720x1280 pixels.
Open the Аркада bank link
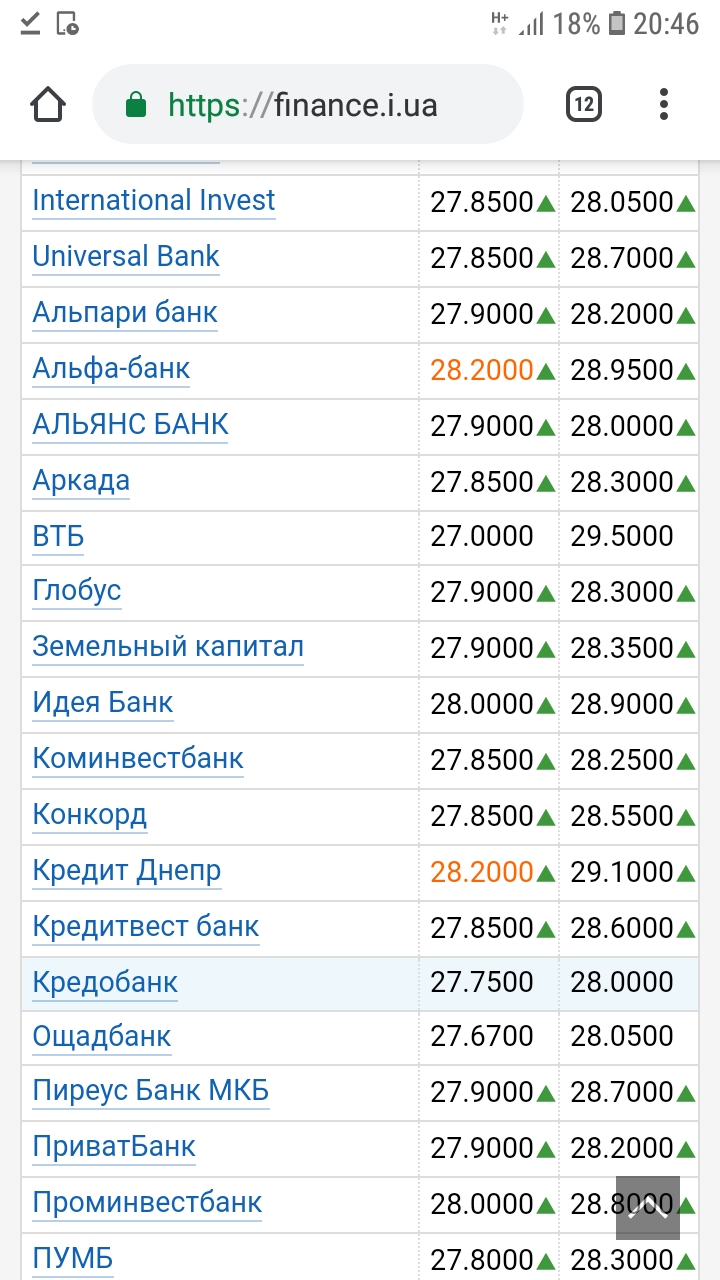tap(81, 481)
